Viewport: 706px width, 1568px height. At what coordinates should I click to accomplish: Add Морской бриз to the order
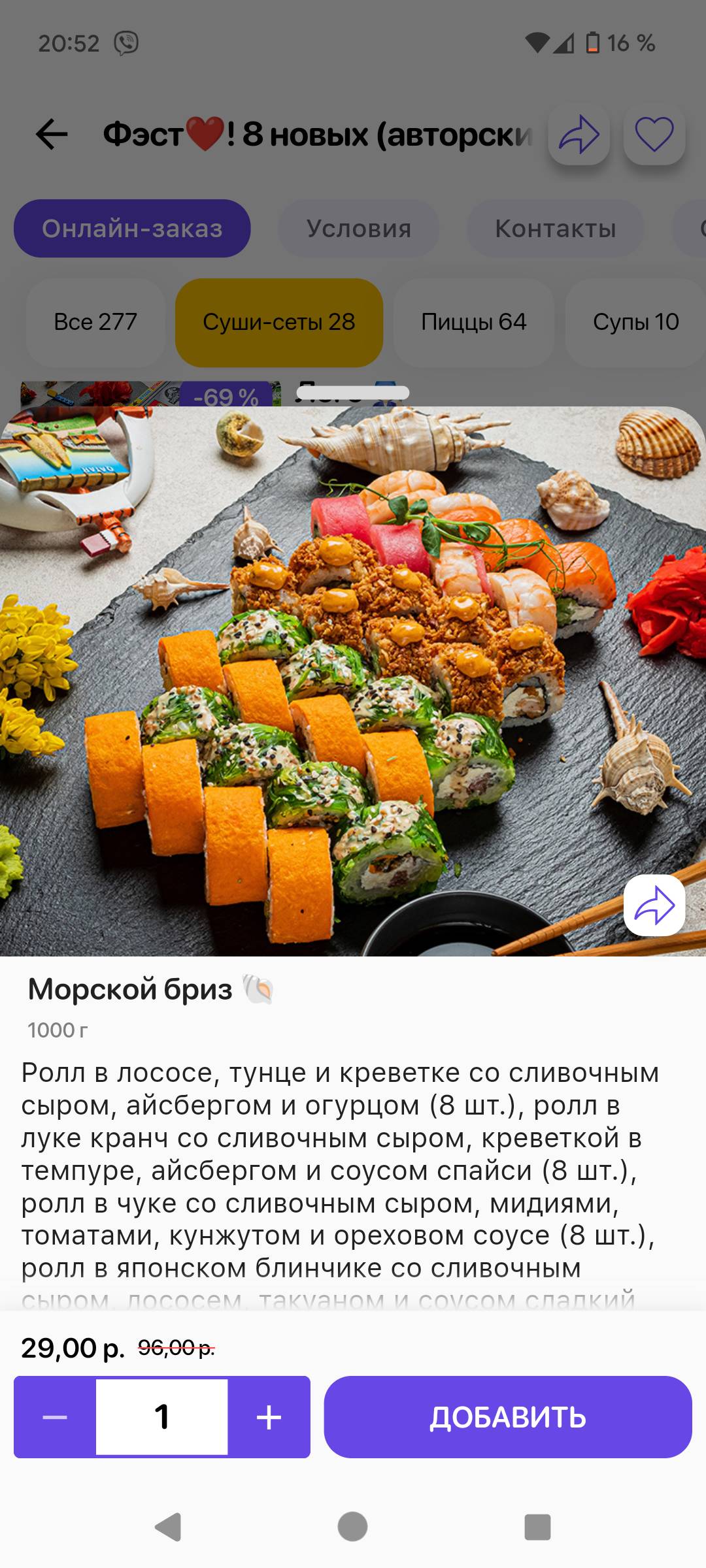(x=507, y=1416)
